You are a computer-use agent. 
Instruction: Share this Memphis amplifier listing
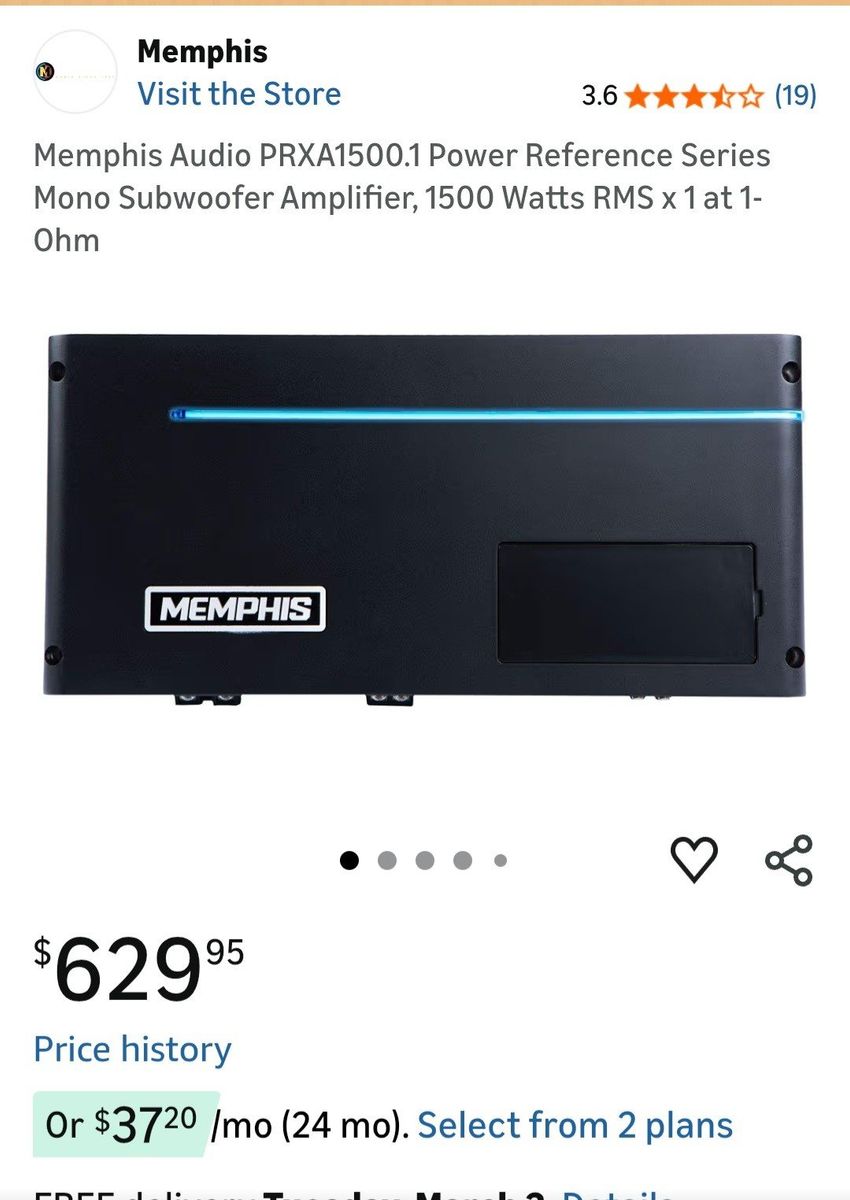789,860
